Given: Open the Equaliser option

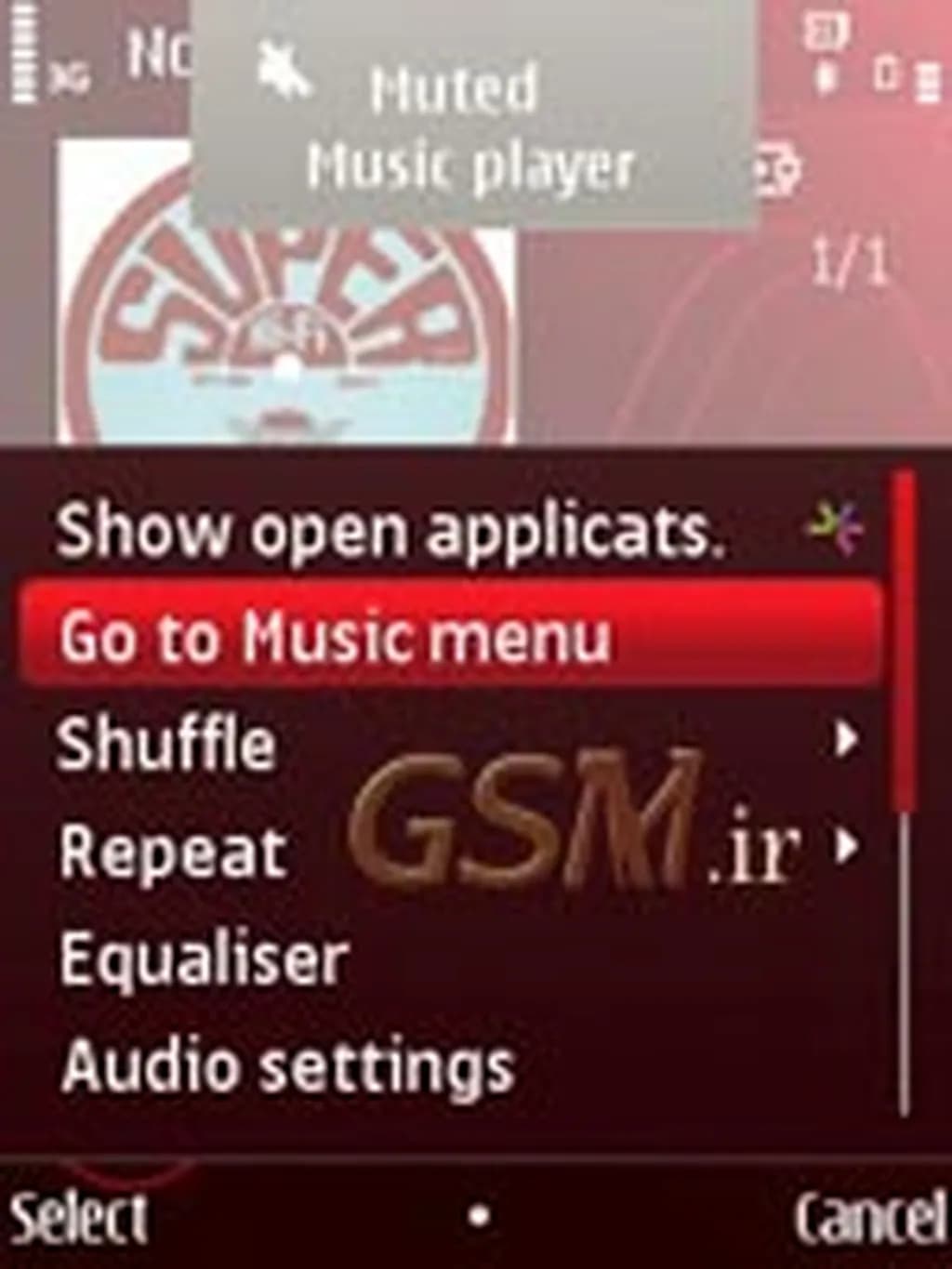Looking at the screenshot, I should pos(205,959).
